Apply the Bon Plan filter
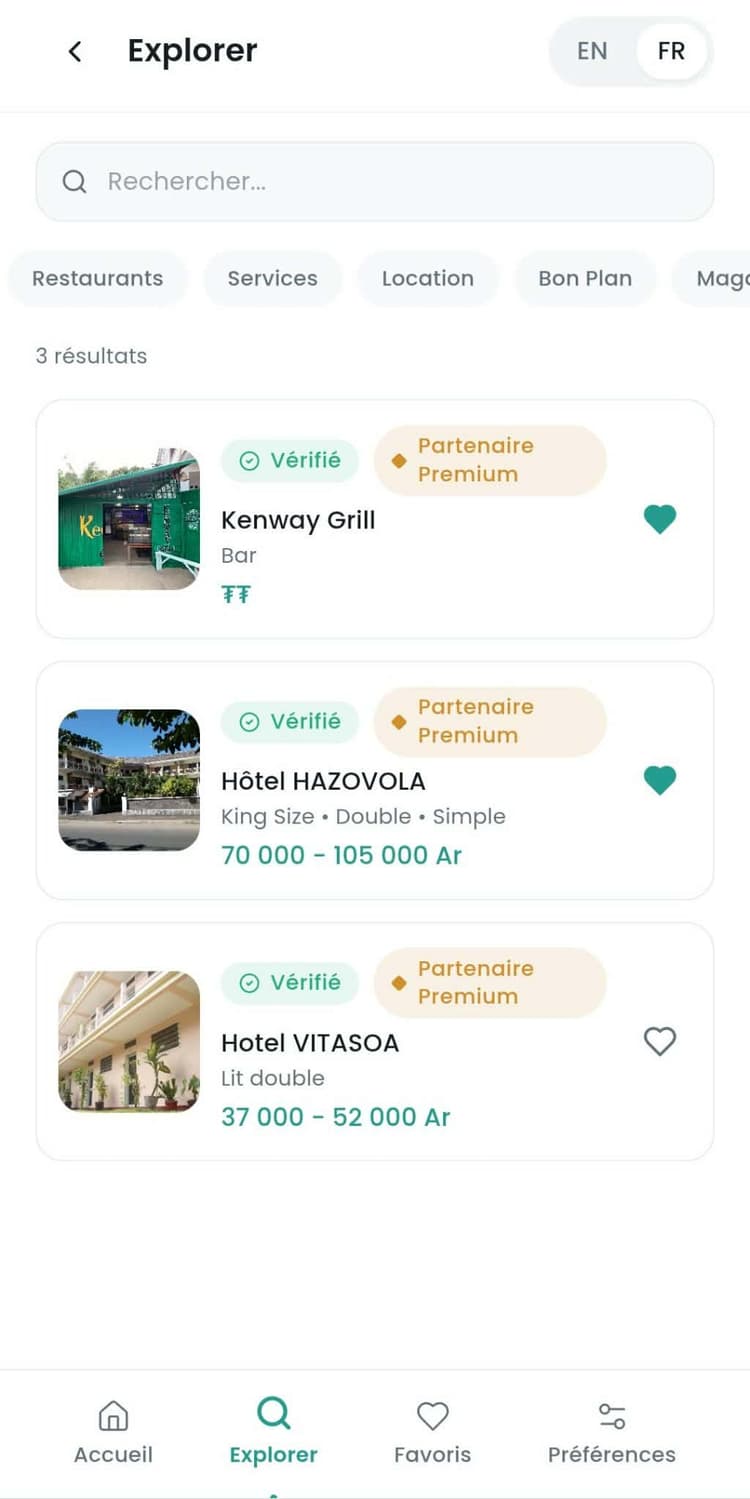Screen dimensions: 750x1499 pyautogui.click(x=585, y=278)
